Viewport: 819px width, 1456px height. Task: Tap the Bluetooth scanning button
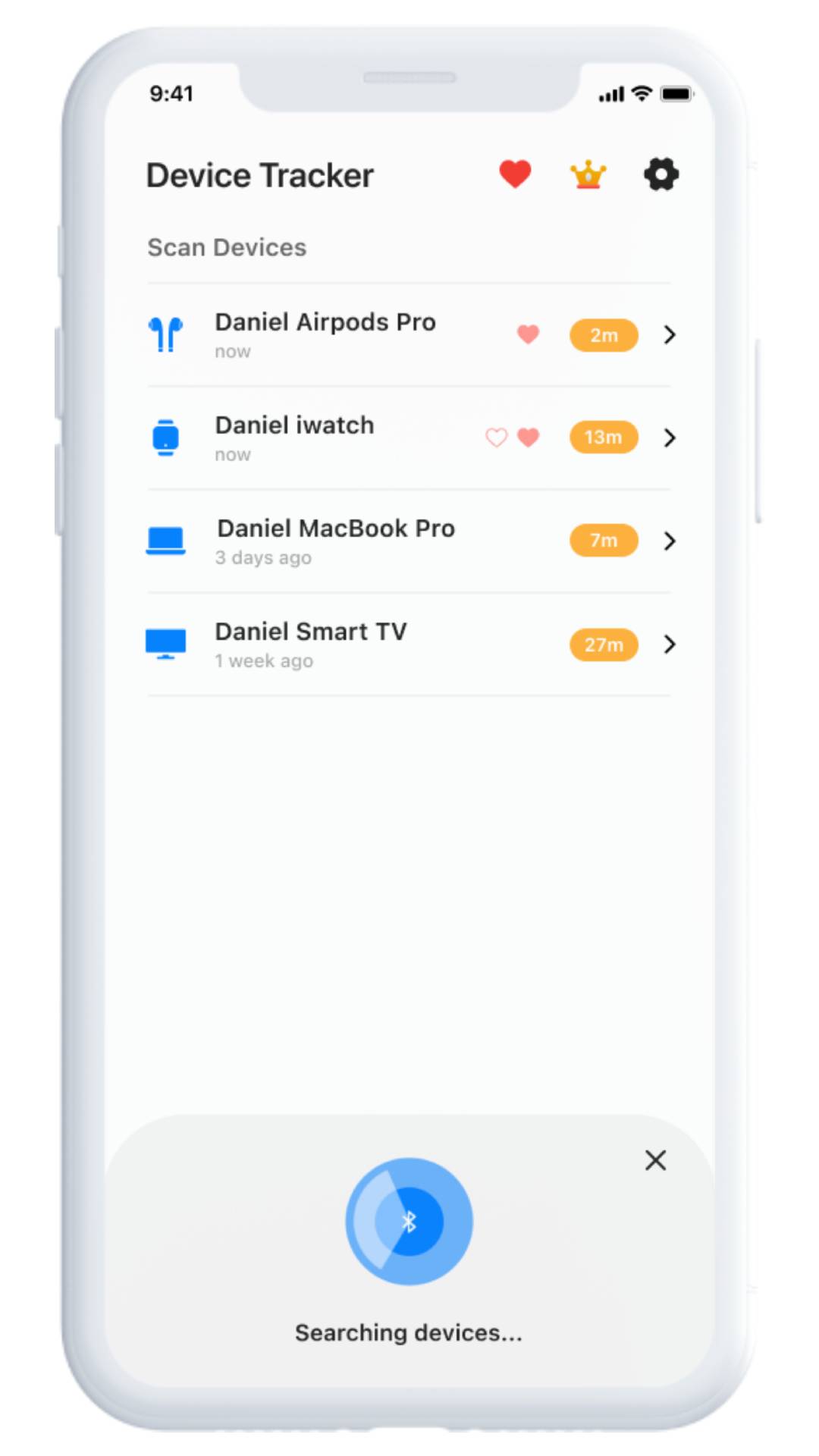click(409, 1221)
